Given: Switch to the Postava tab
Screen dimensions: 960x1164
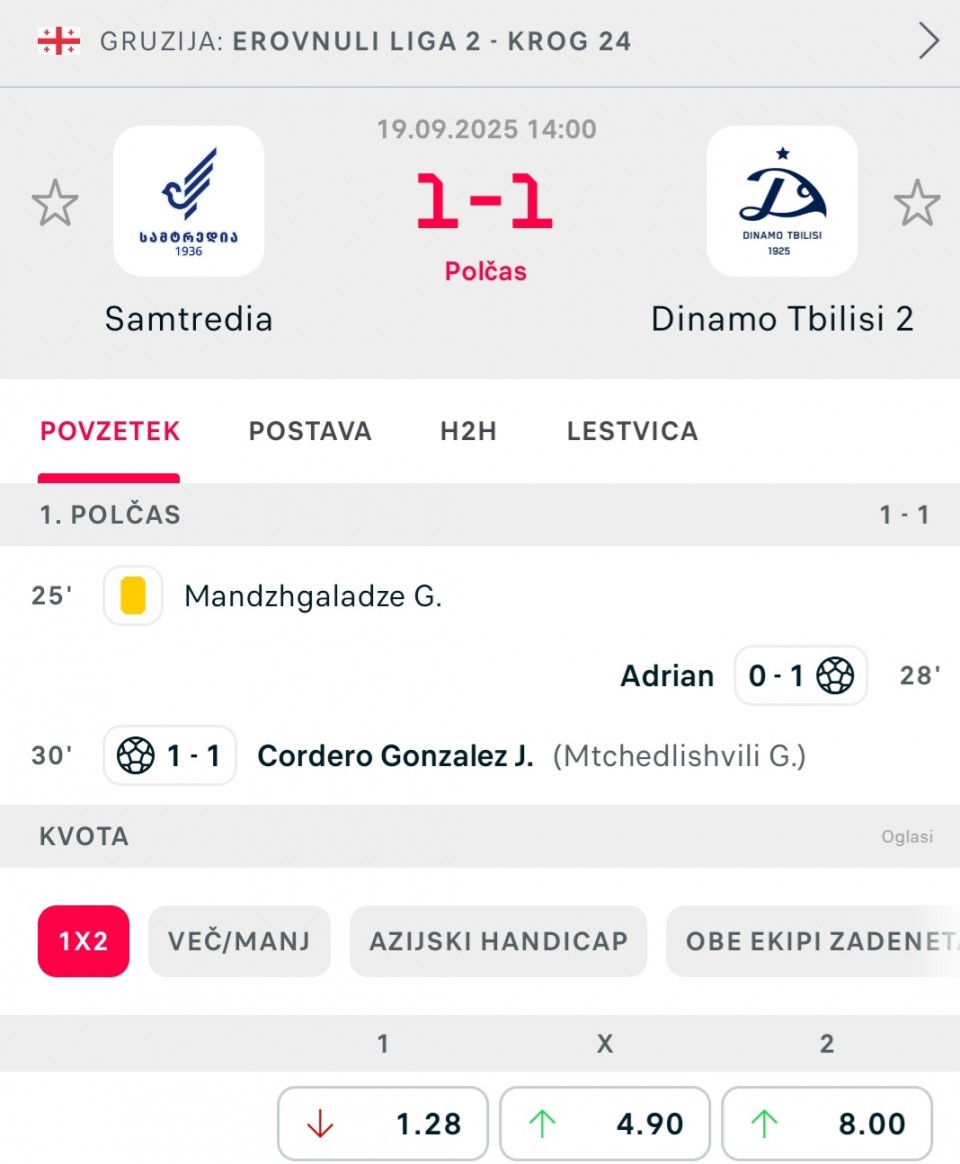Looking at the screenshot, I should pos(310,431).
